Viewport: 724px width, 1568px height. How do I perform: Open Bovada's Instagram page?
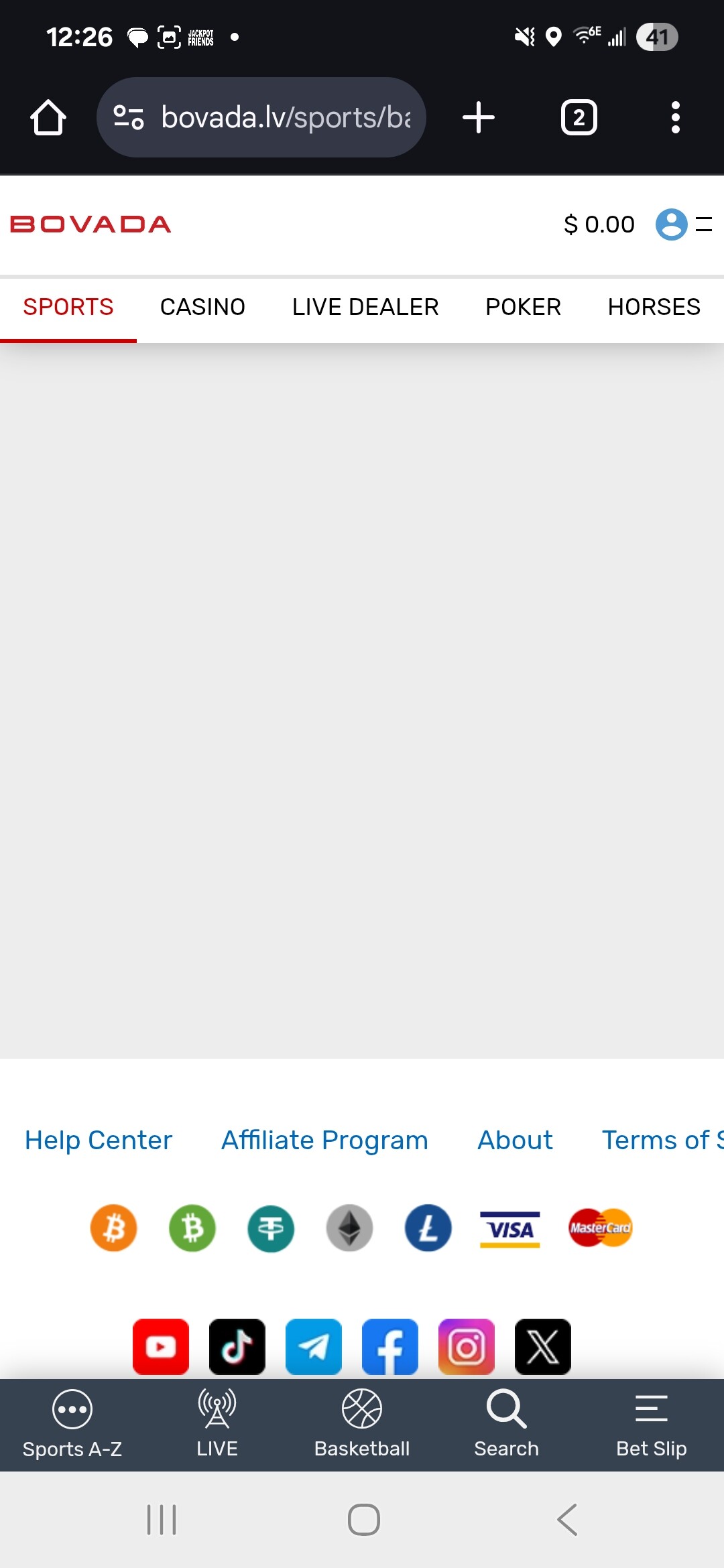pos(467,1347)
